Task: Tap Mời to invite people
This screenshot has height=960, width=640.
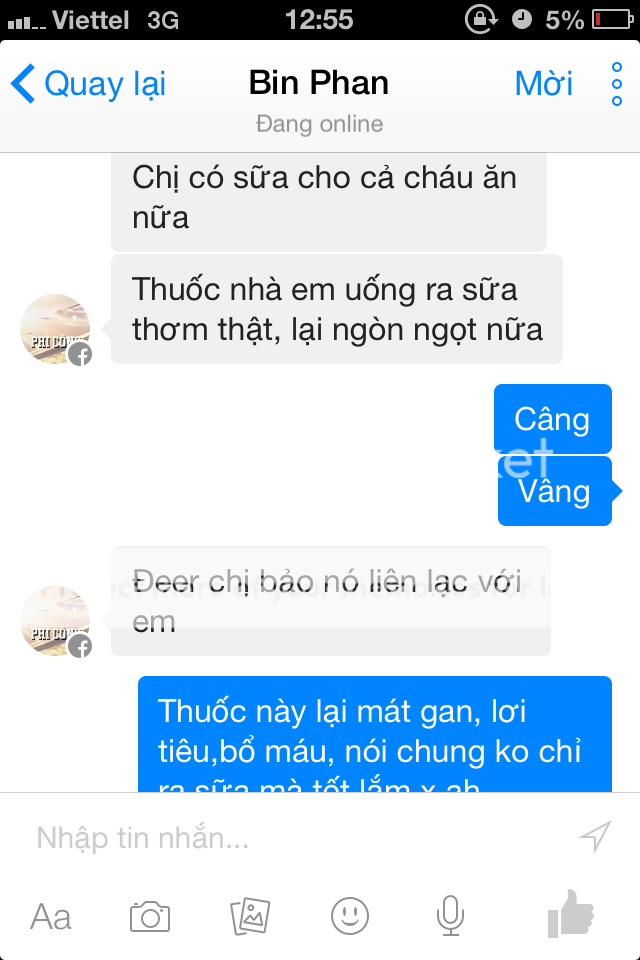Action: (x=543, y=84)
